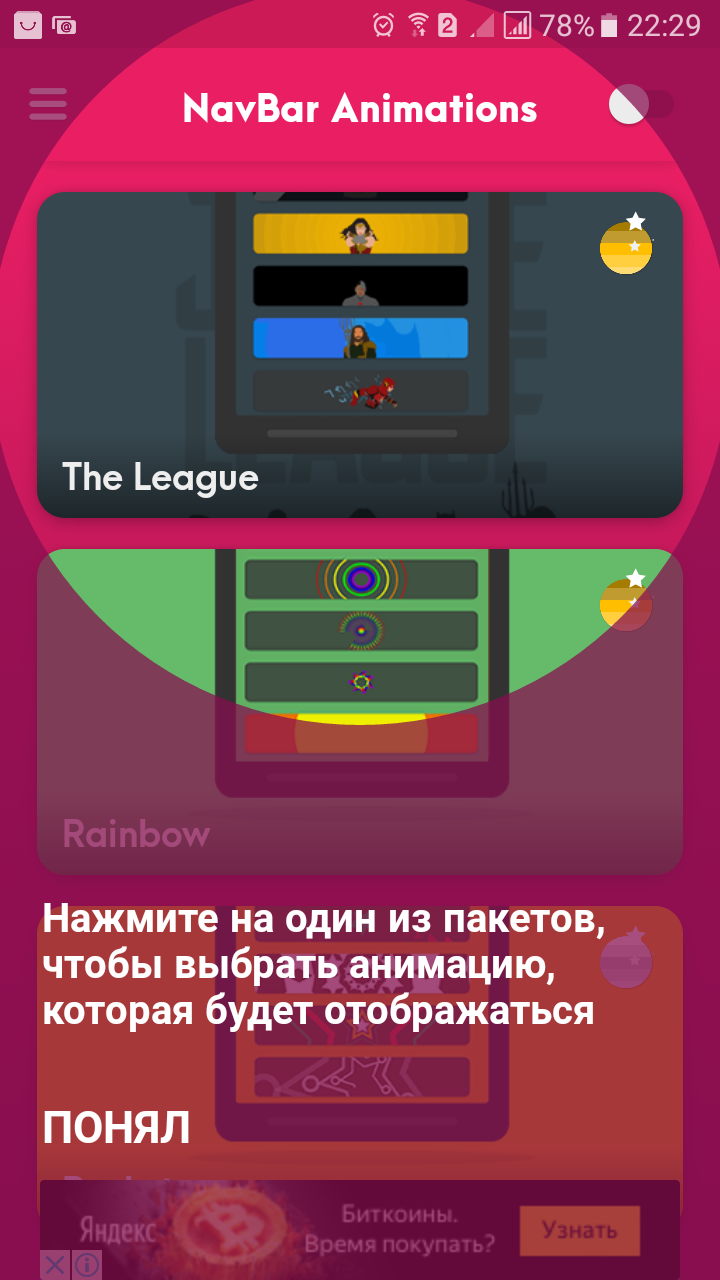This screenshot has width=720, height=1280.
Task: Close the ad banner with X
Action: click(55, 1265)
